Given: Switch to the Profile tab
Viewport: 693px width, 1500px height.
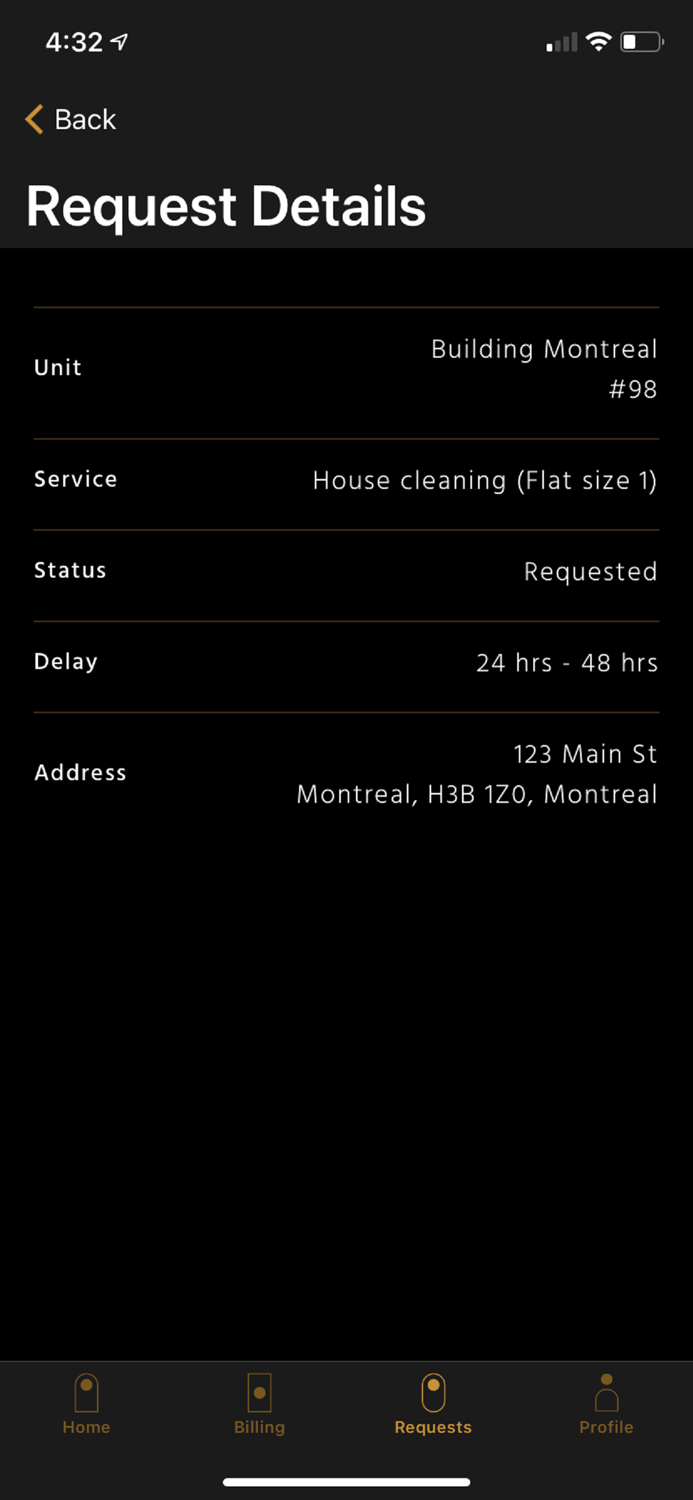Looking at the screenshot, I should click(x=606, y=1404).
